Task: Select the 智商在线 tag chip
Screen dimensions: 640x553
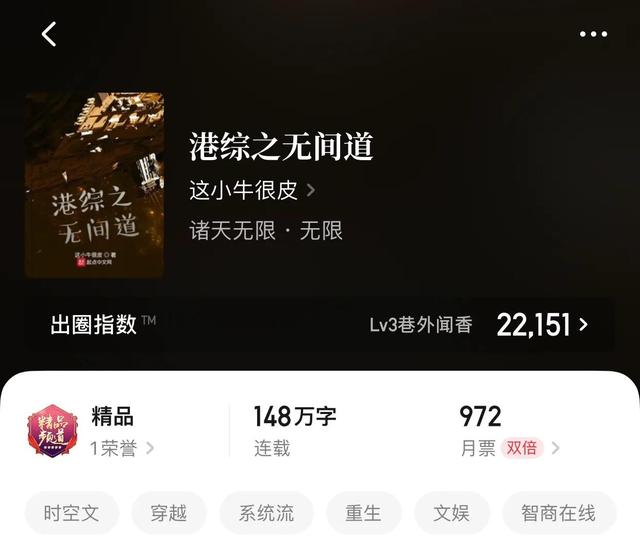Action: [559, 513]
